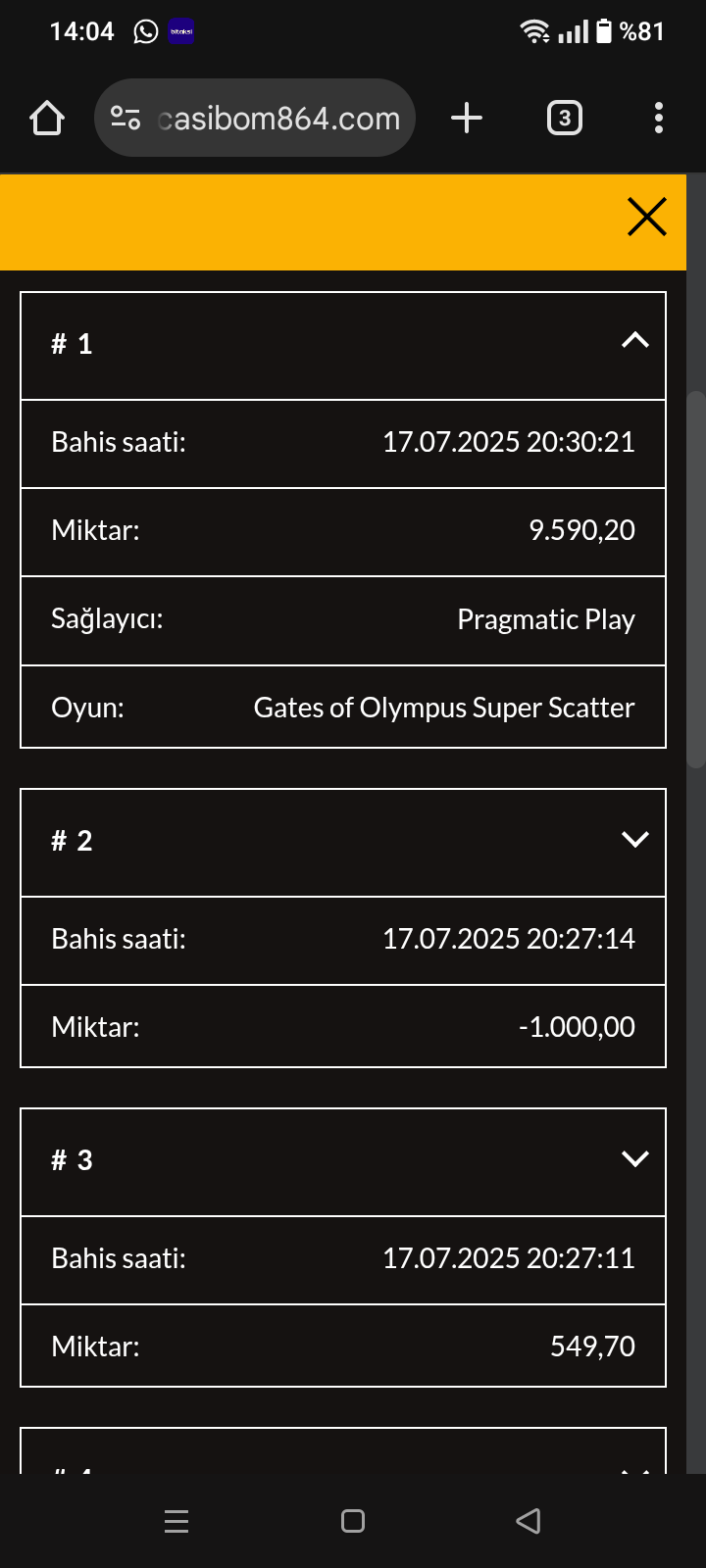The image size is (706, 1568).
Task: Open the browser overflow menu
Action: (658, 119)
